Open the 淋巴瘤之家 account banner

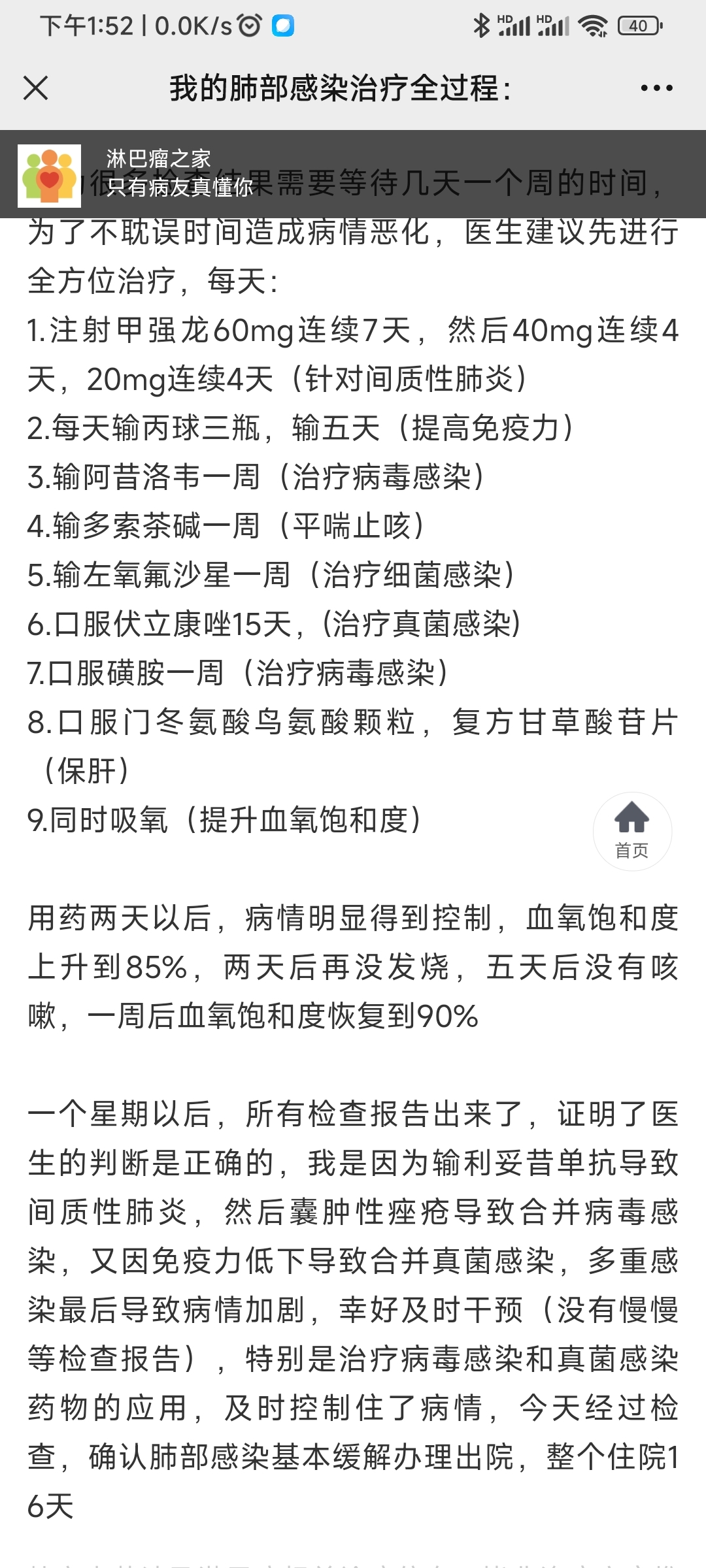(353, 174)
